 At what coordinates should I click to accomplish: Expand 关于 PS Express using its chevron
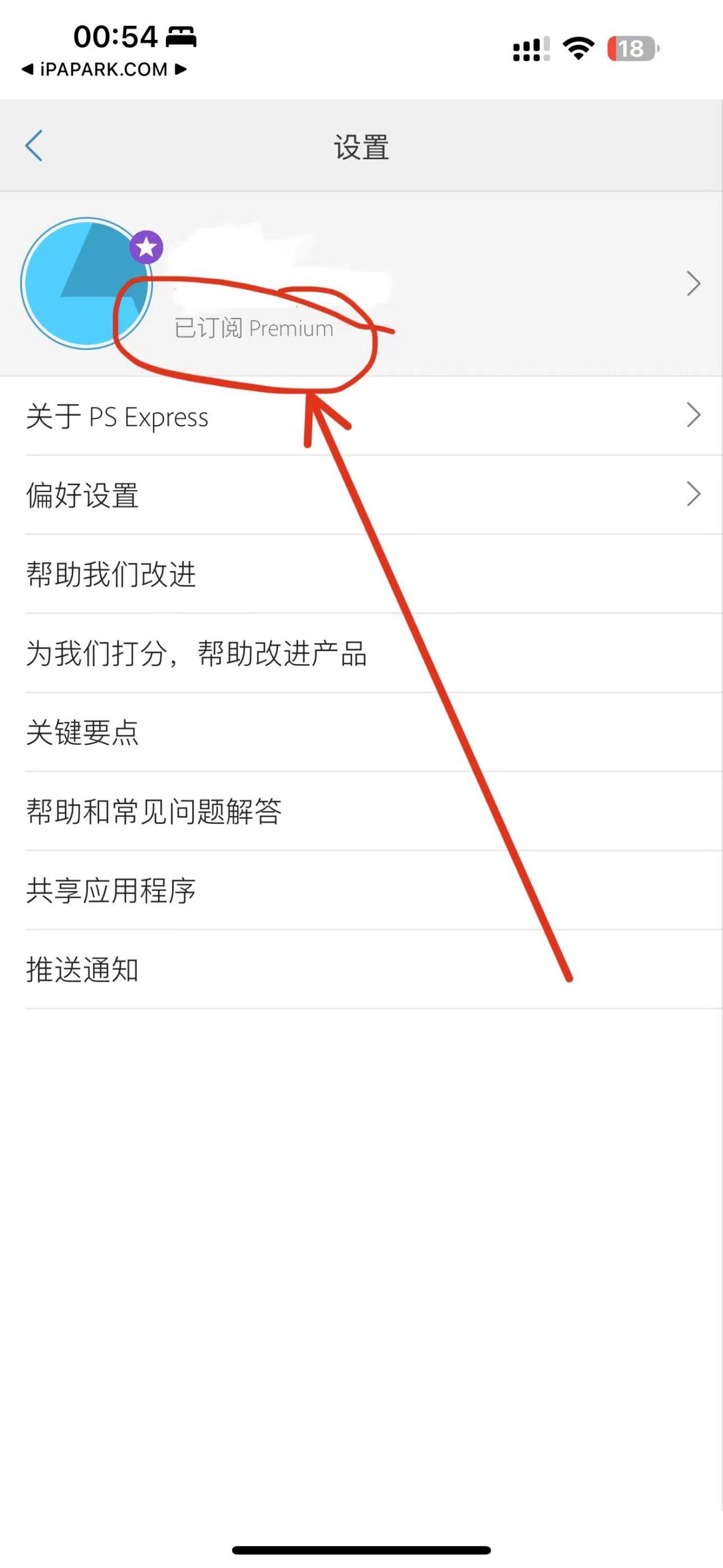point(694,415)
